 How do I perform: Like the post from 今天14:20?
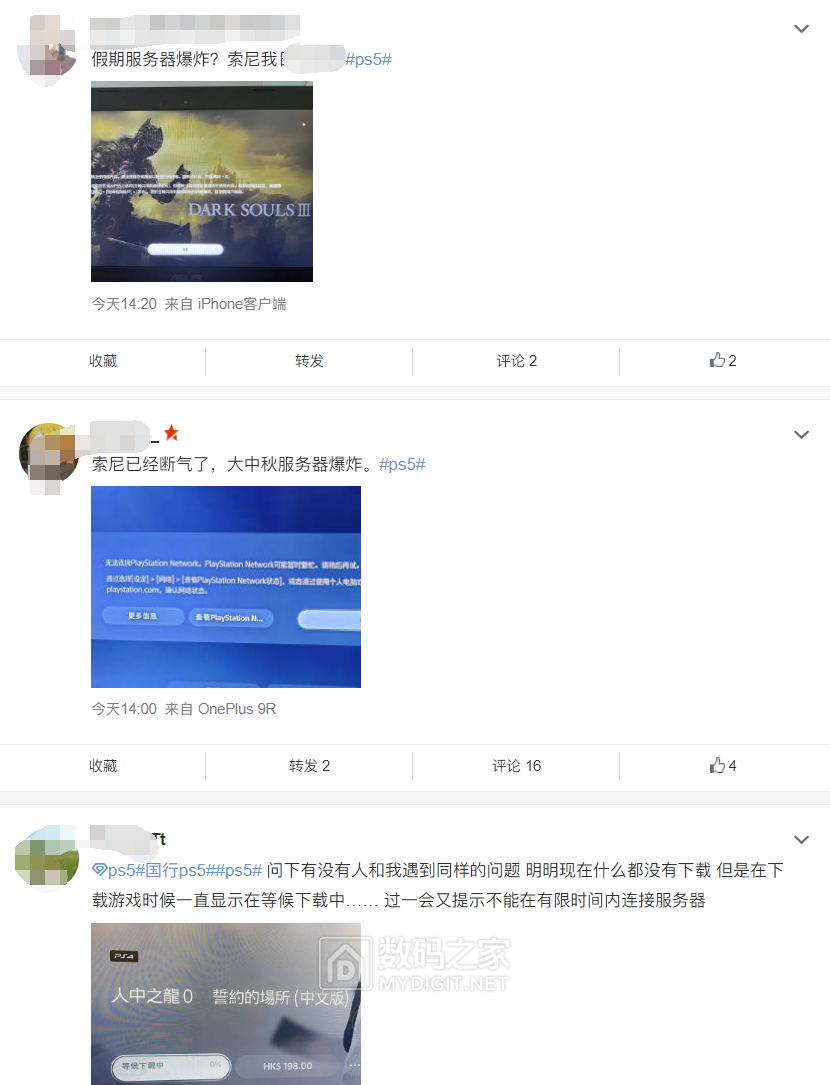click(723, 361)
